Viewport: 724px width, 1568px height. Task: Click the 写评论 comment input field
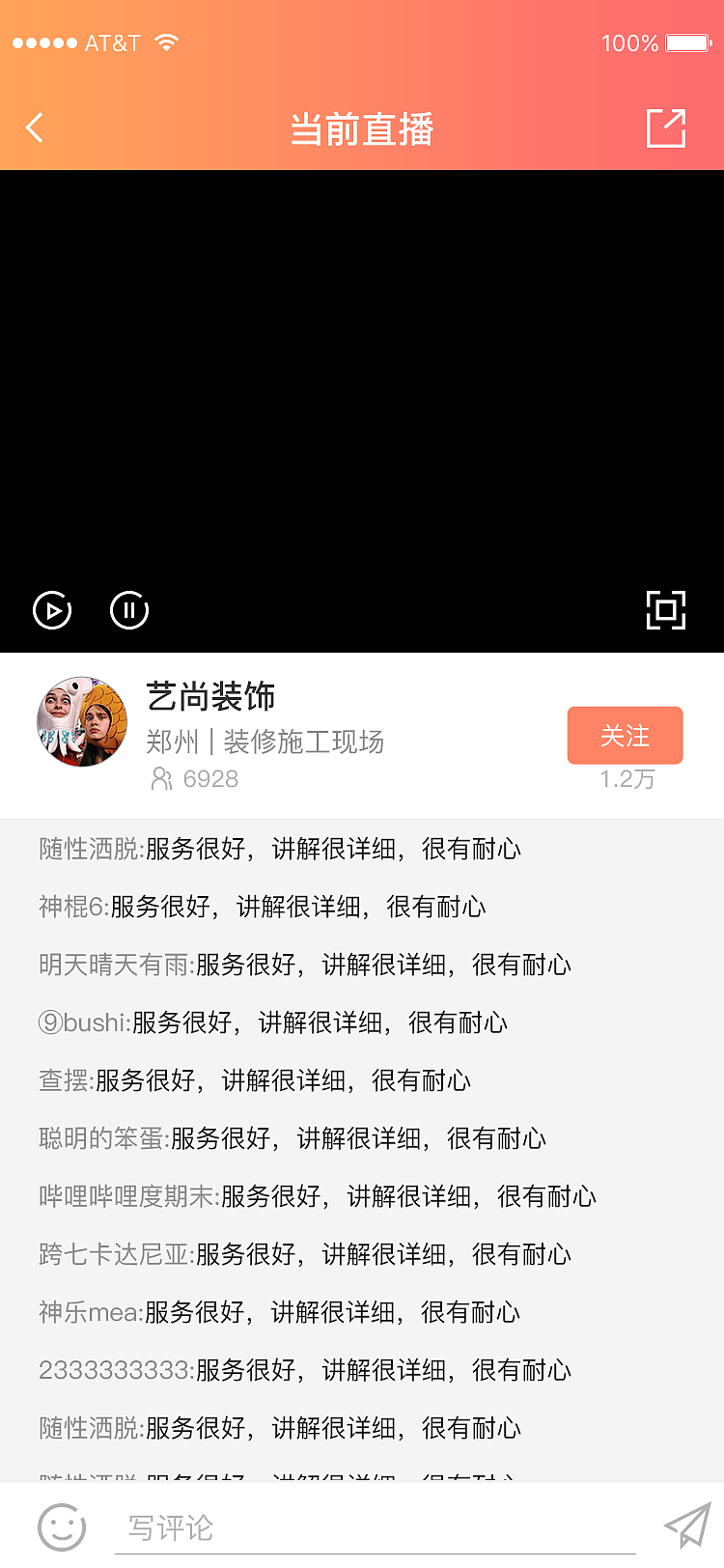pos(376,1526)
